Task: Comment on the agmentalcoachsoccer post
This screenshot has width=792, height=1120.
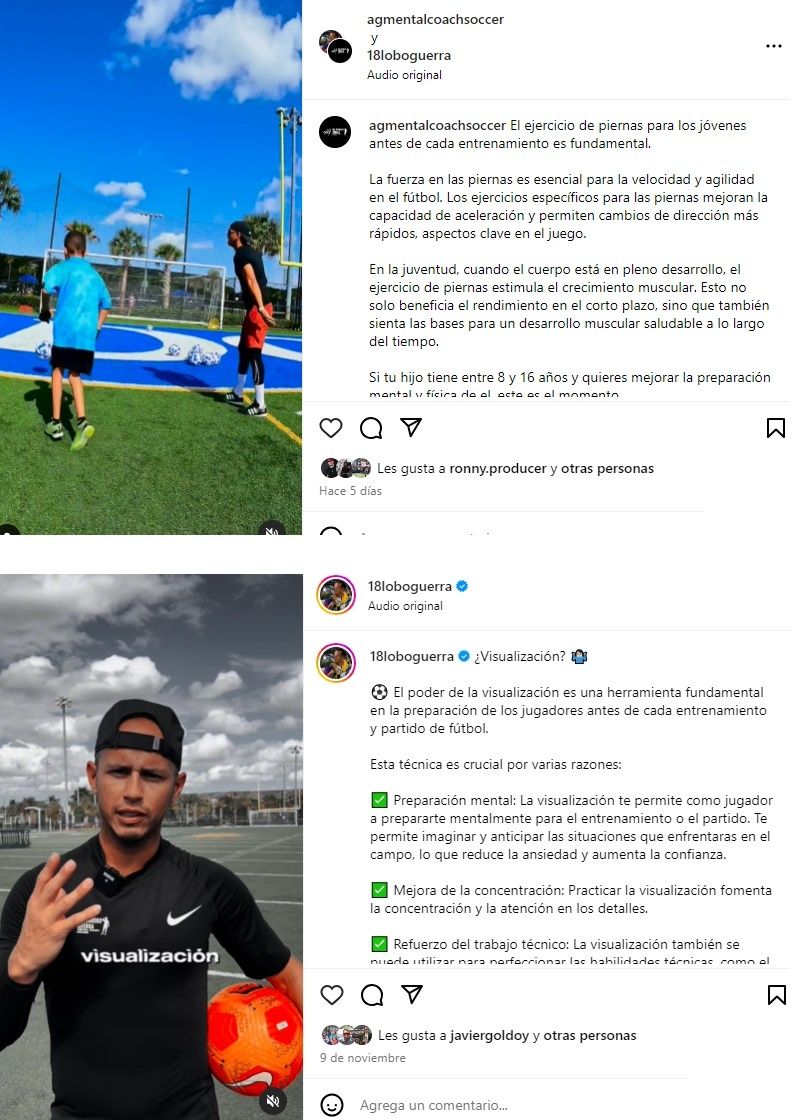Action: [x=371, y=428]
